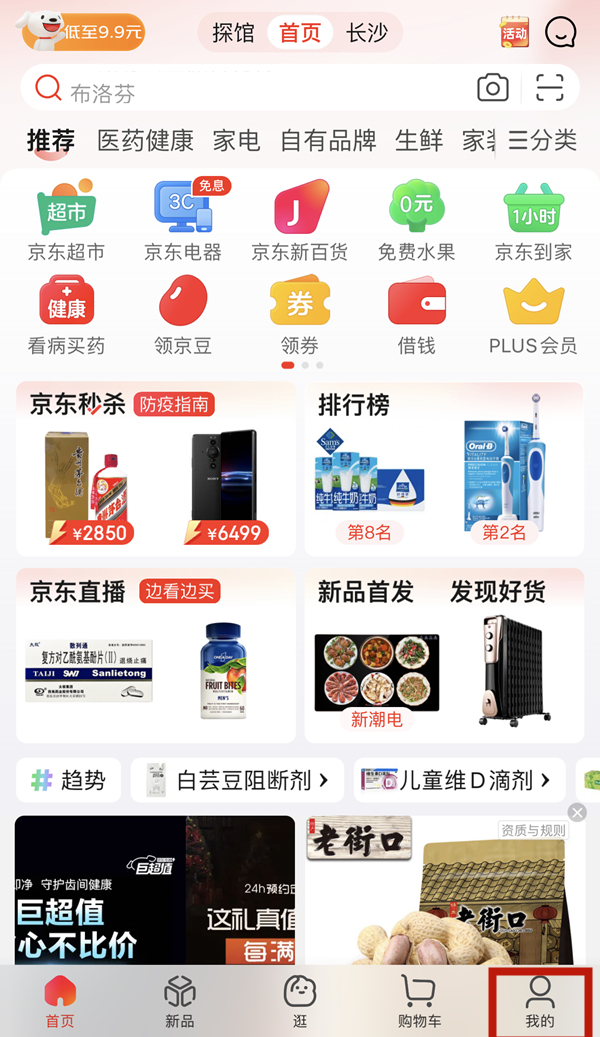
Task: Select the 医药健康 category tab
Action: coord(145,141)
